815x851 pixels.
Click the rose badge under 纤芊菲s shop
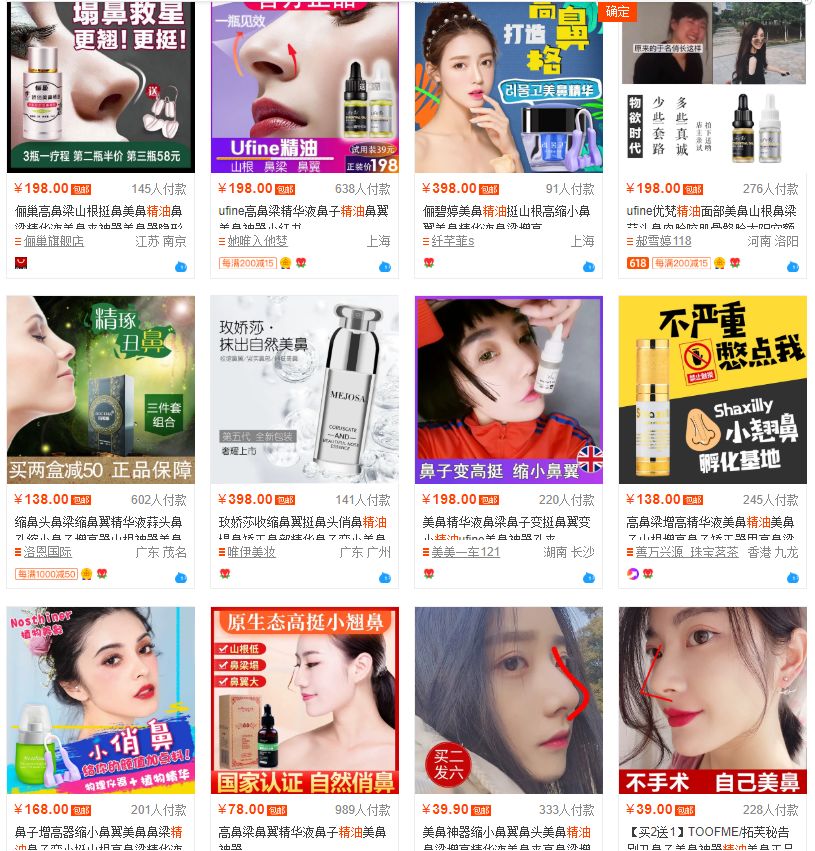[428, 262]
